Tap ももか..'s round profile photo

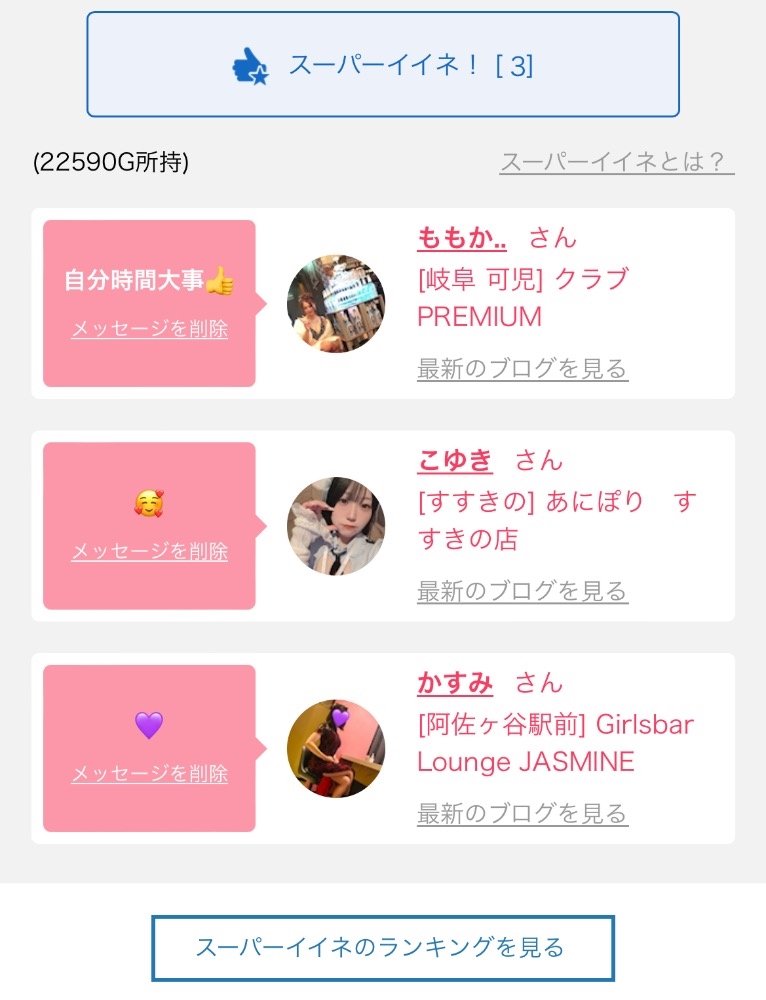click(336, 303)
